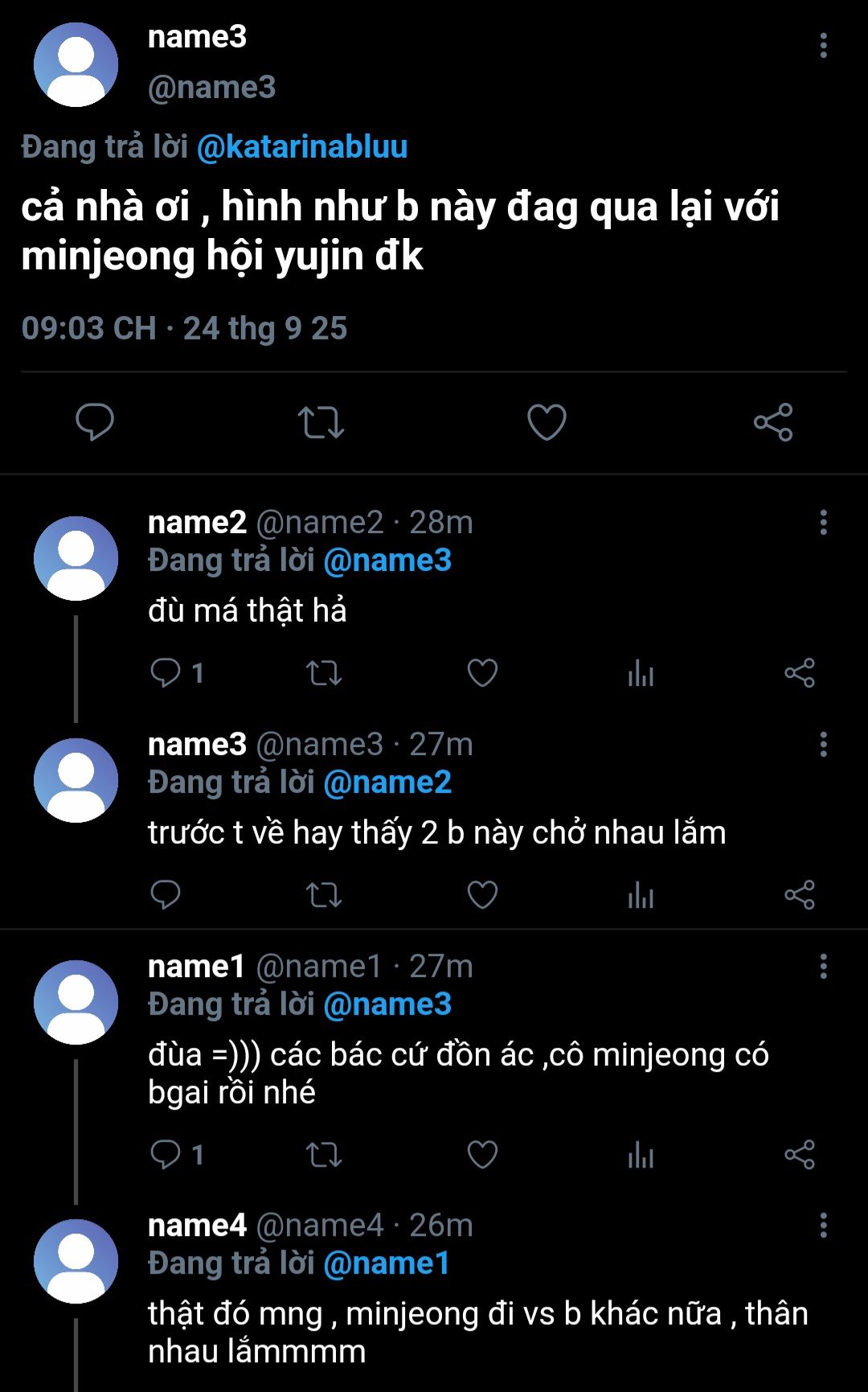View analytics for name2's reply
This screenshot has height=1392, width=868.
pos(641,673)
